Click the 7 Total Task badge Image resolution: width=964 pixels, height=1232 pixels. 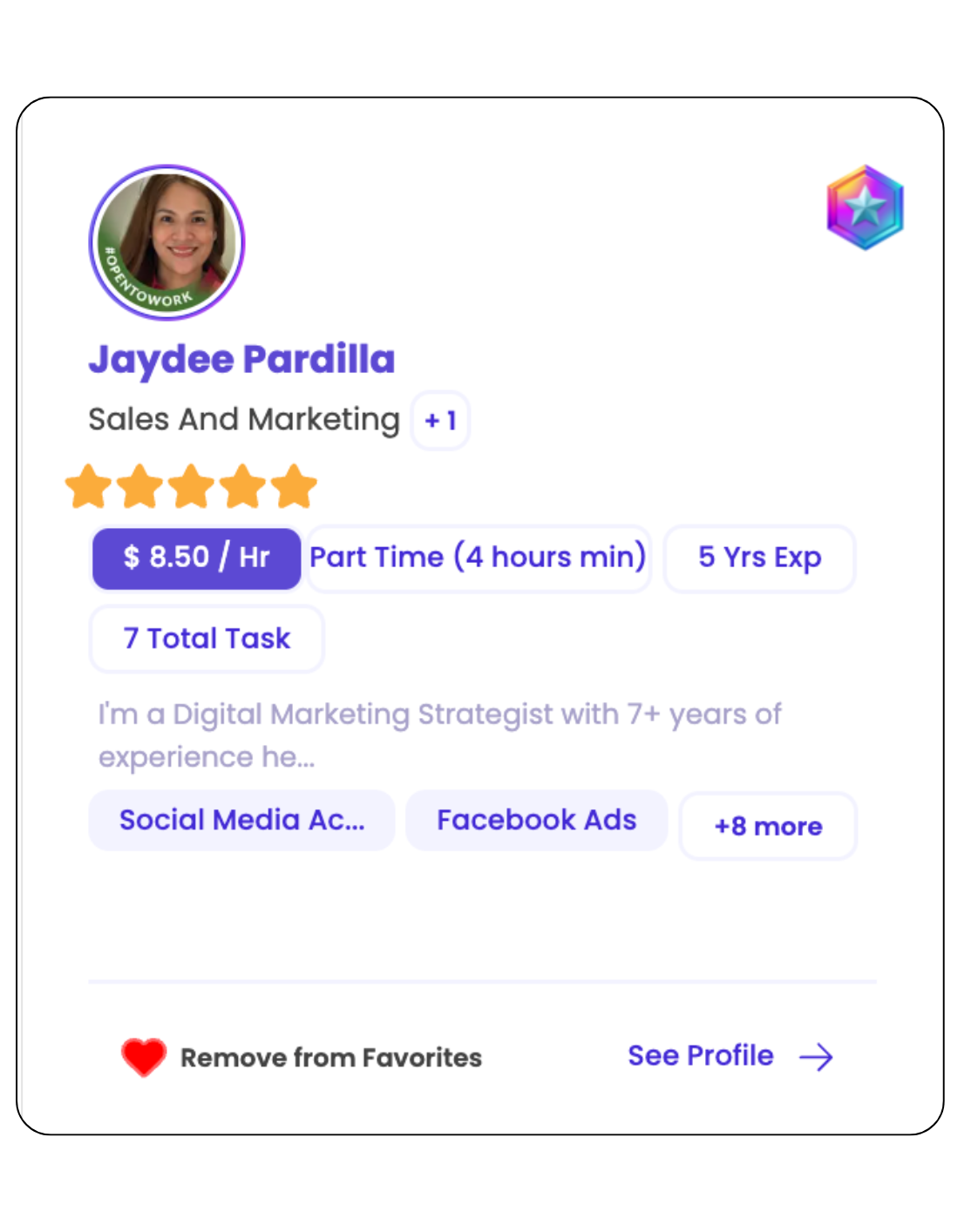point(206,639)
